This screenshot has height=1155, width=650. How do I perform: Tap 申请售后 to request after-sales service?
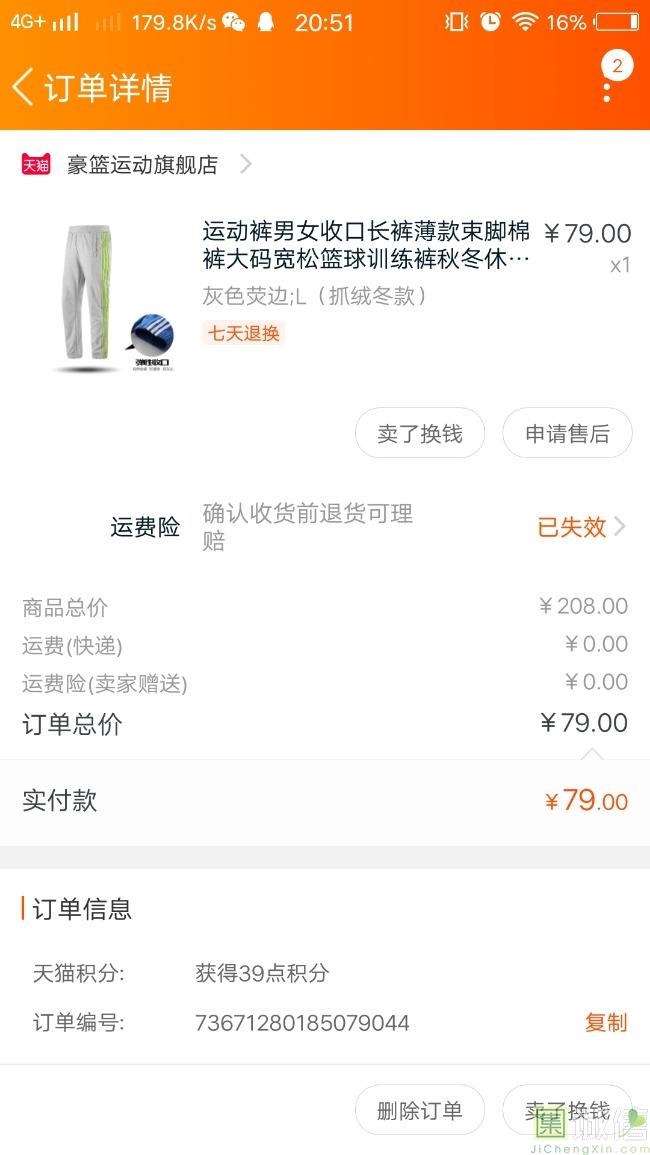(567, 434)
